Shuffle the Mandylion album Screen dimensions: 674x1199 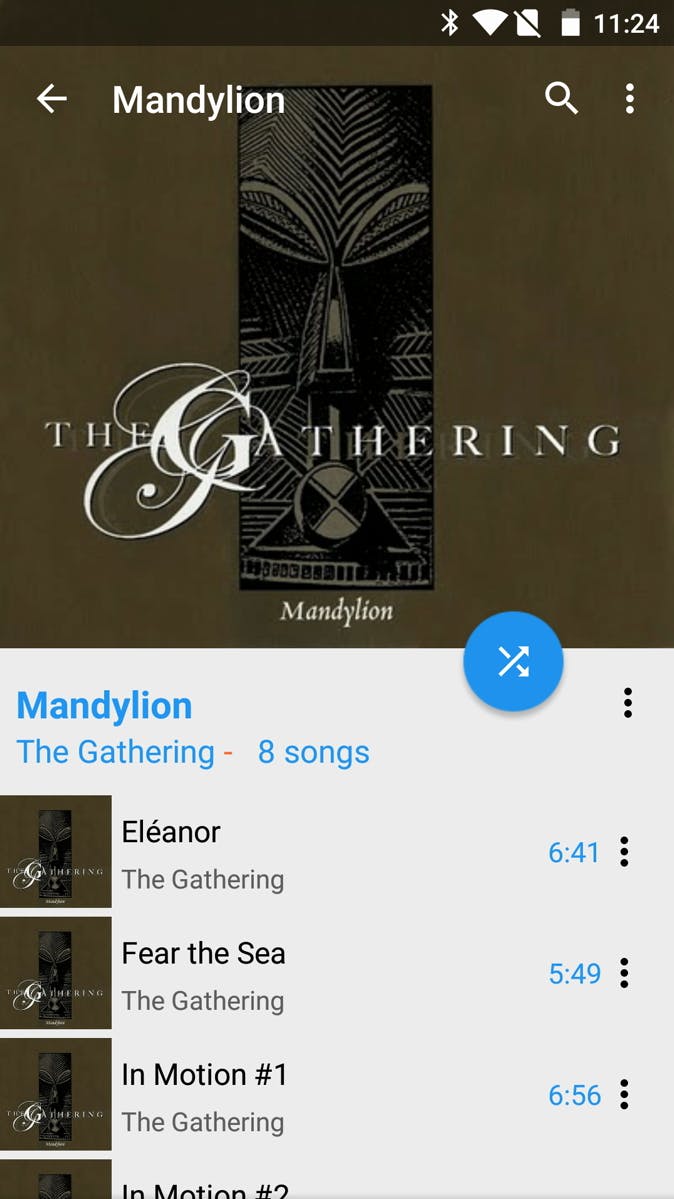tap(513, 662)
